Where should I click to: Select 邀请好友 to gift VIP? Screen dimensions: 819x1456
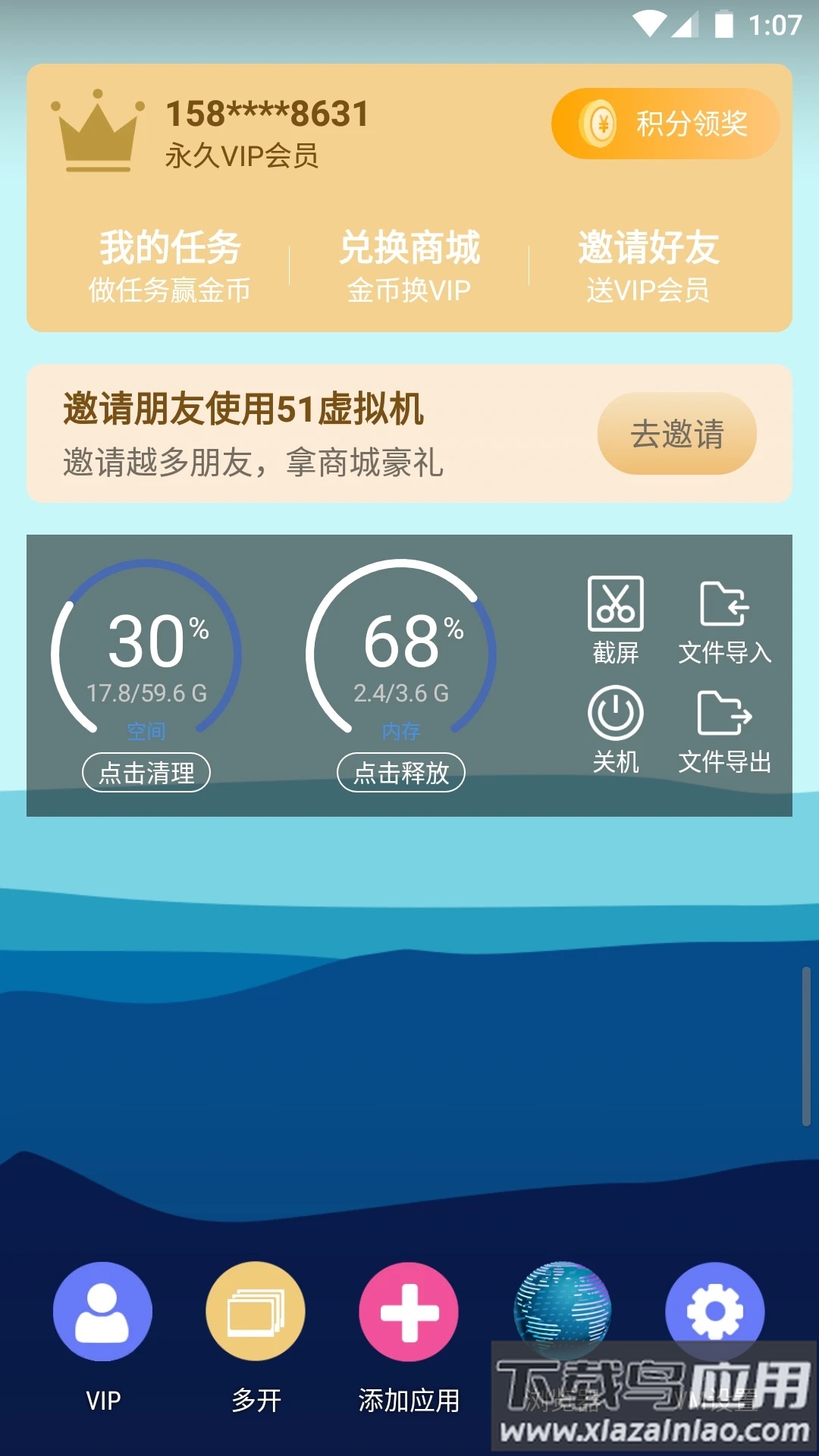tap(649, 263)
